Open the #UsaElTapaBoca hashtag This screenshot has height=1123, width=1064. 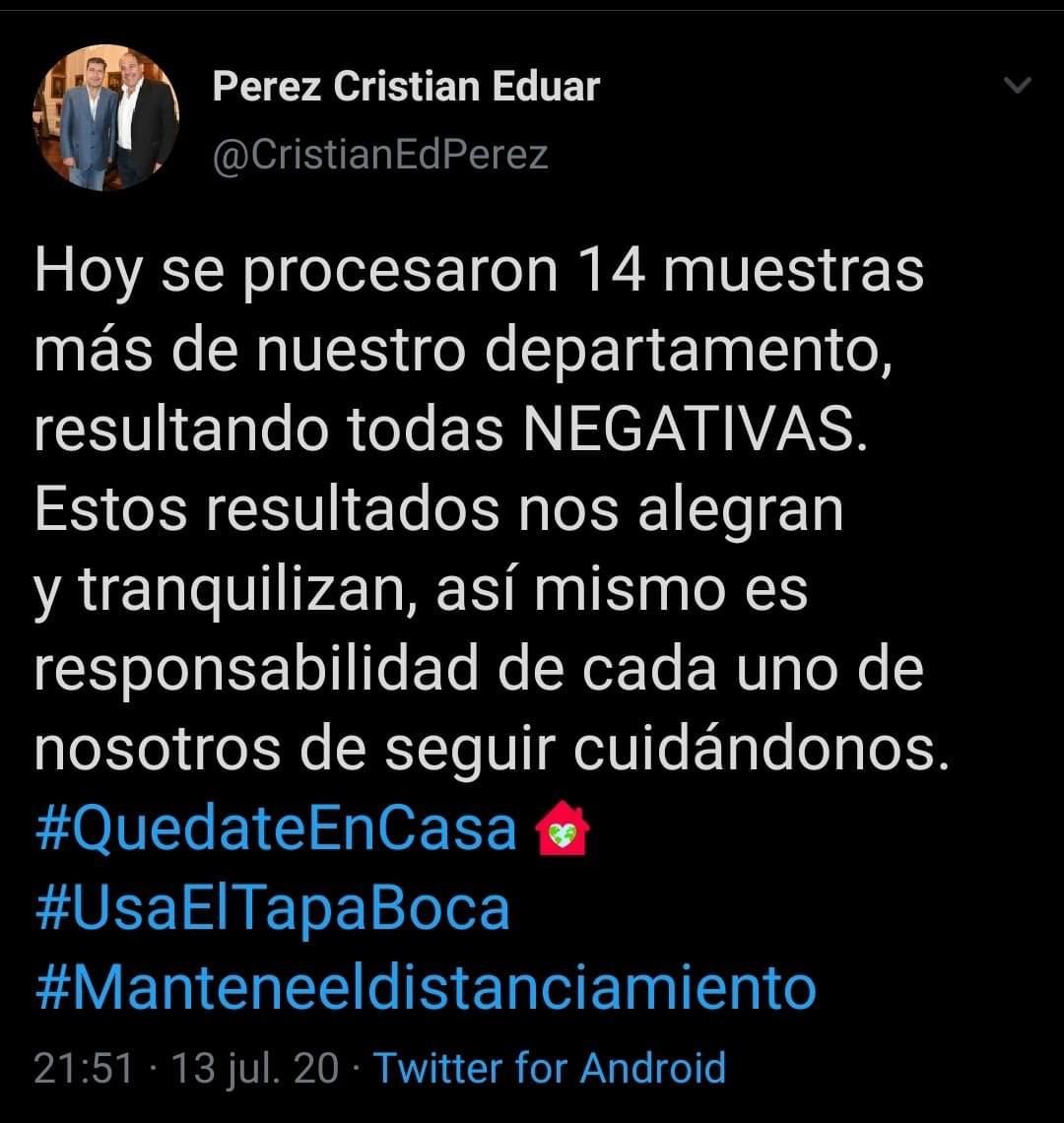(x=272, y=908)
